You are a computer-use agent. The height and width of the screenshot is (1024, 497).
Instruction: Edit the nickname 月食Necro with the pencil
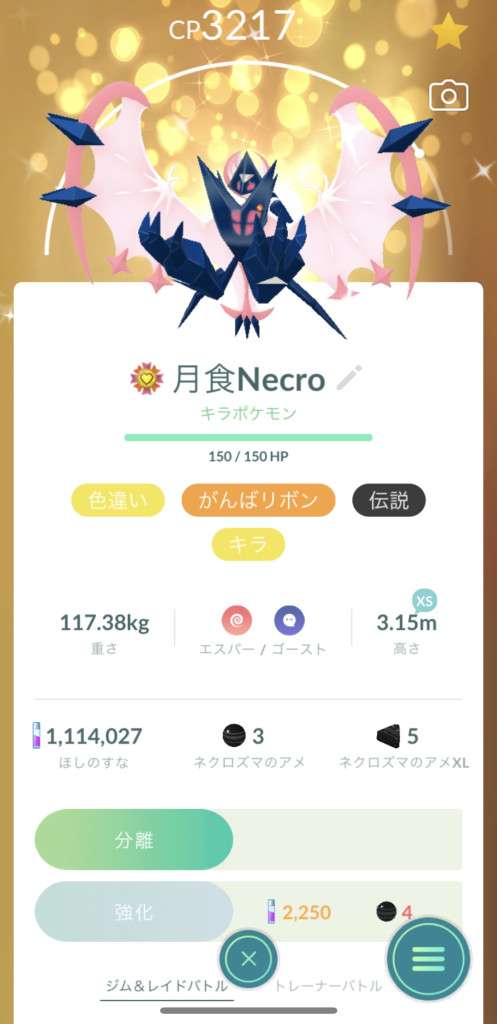coord(349,378)
